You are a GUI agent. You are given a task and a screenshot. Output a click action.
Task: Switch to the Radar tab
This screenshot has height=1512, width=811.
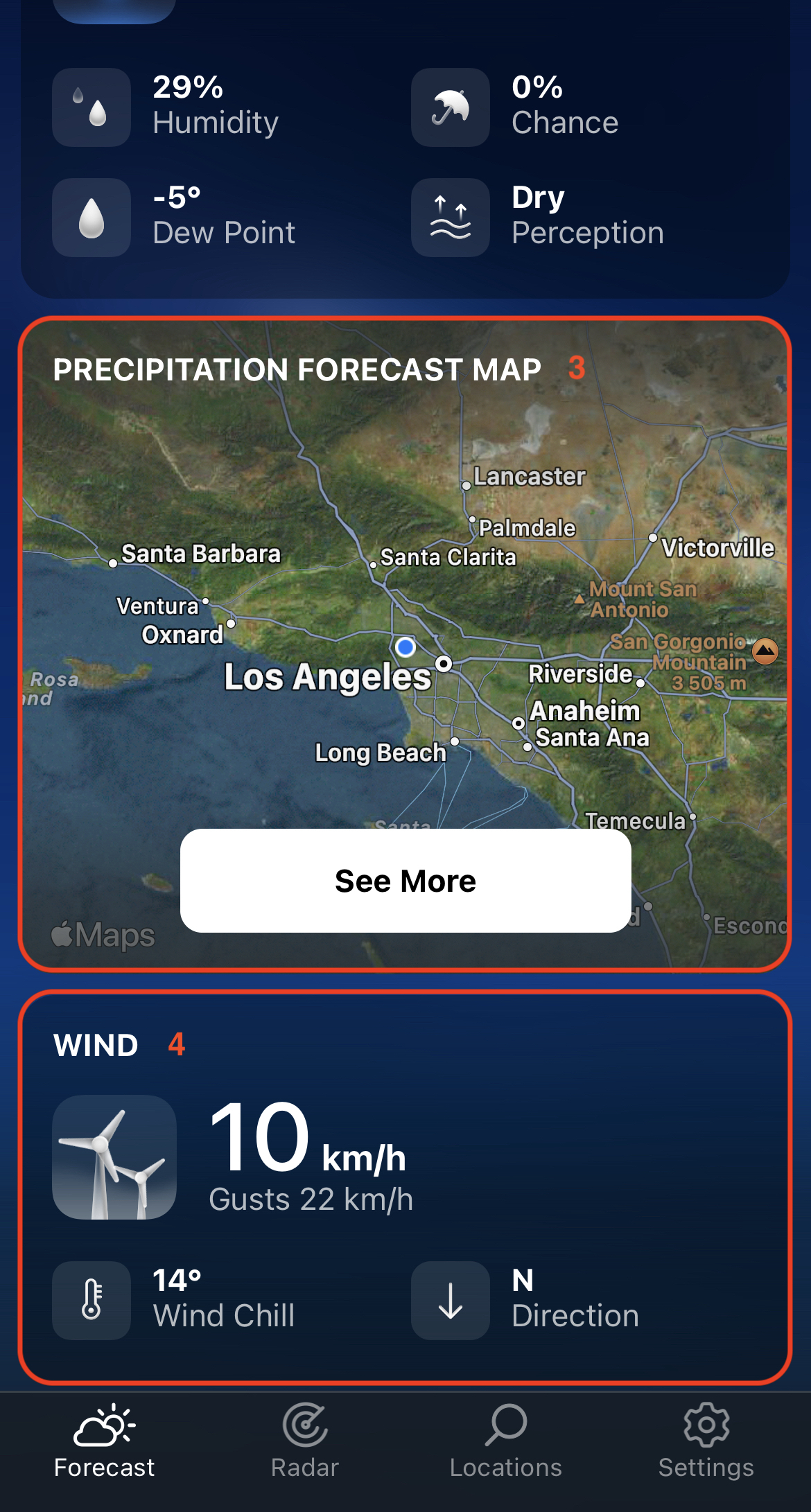[305, 1441]
